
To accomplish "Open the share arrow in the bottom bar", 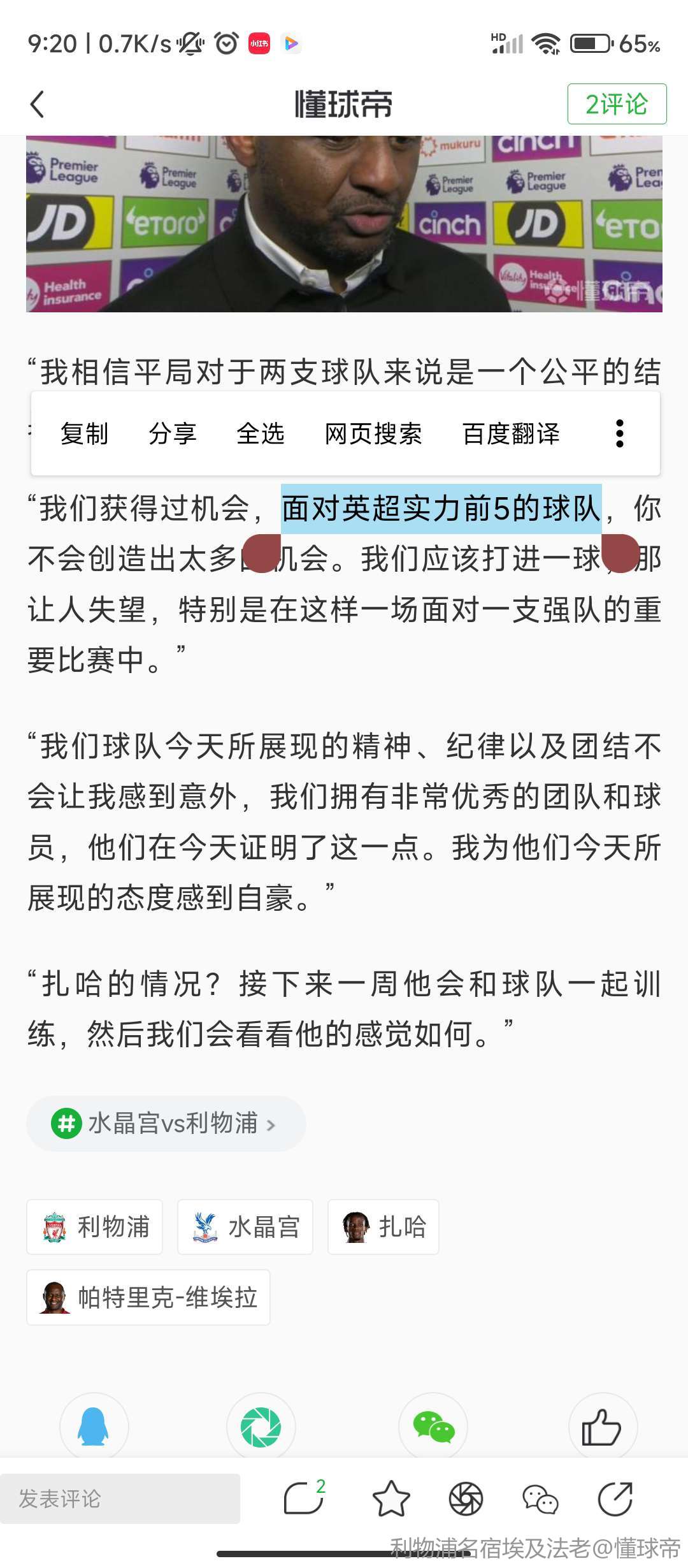I will (615, 1499).
